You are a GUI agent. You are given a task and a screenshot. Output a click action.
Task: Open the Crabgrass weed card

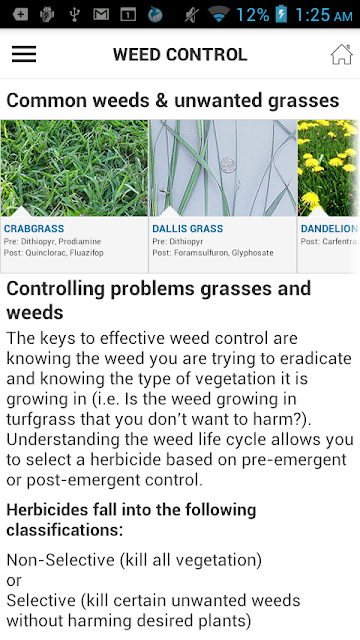[x=74, y=196]
